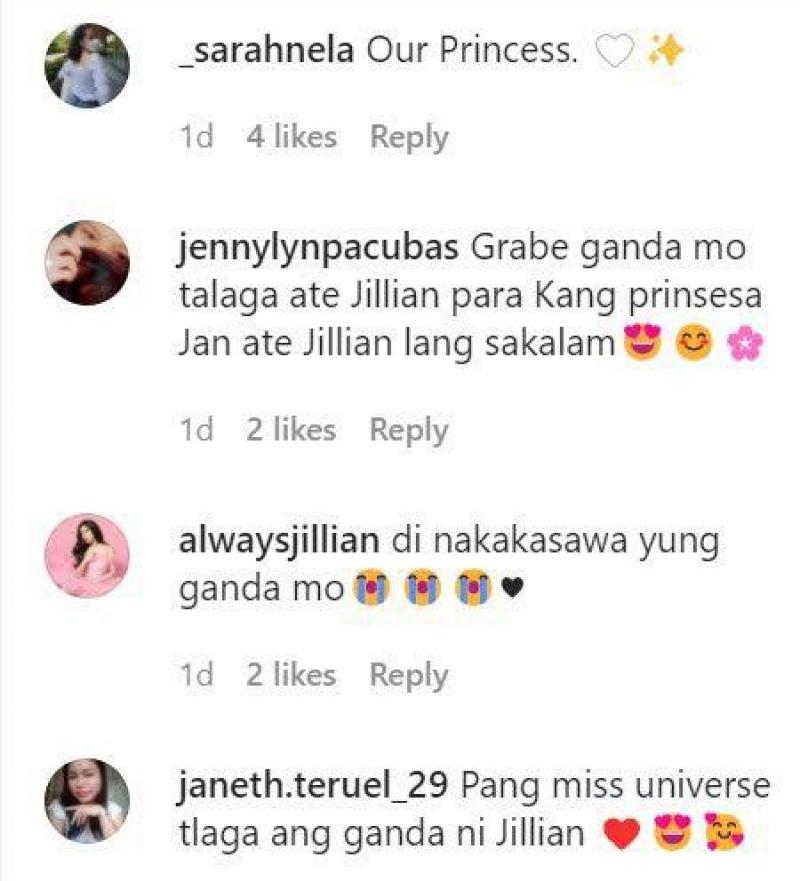This screenshot has width=800, height=881.
Task: Reply to alwaysjillian's comment
Action: [409, 675]
